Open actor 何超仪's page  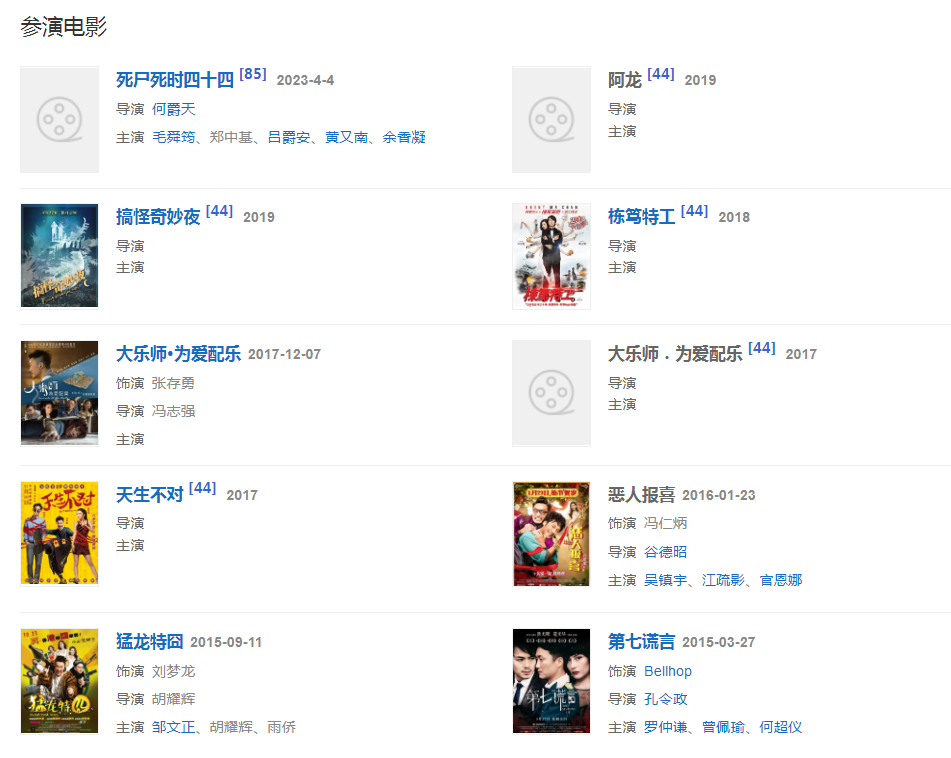coord(780,727)
